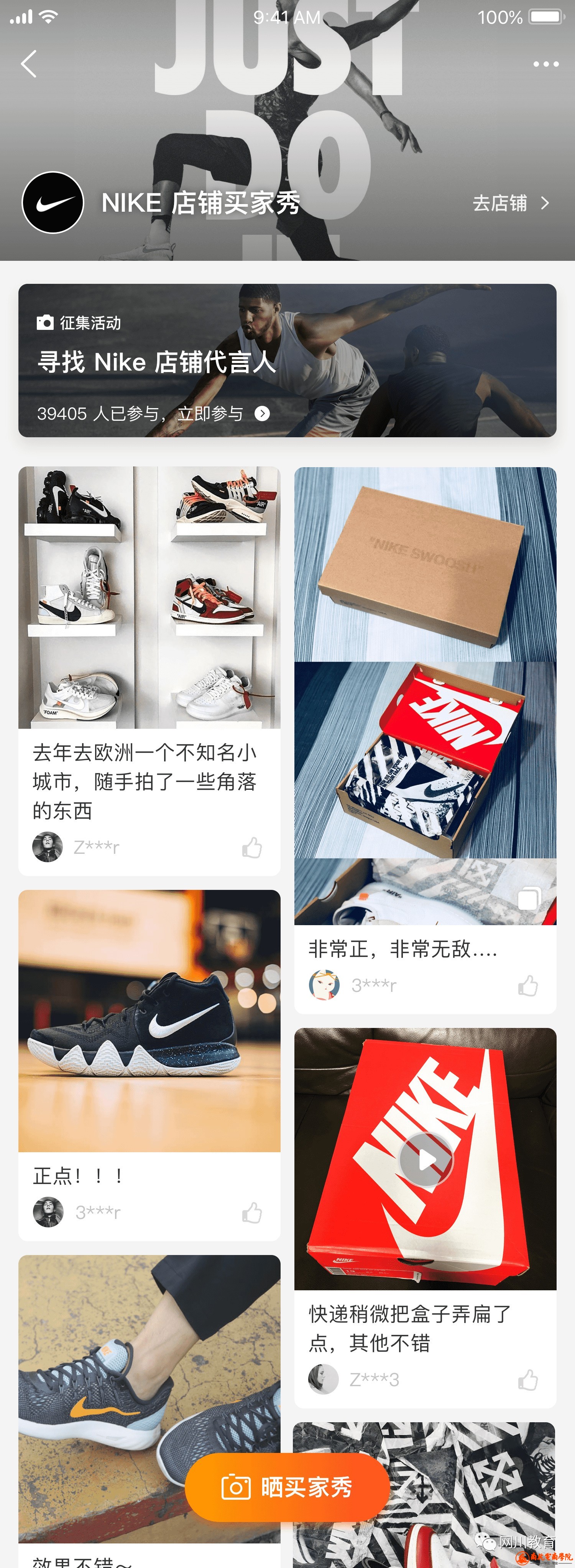Tap 去店铺 to visit the store
Viewport: 575px width, 1568px height.
tap(510, 203)
